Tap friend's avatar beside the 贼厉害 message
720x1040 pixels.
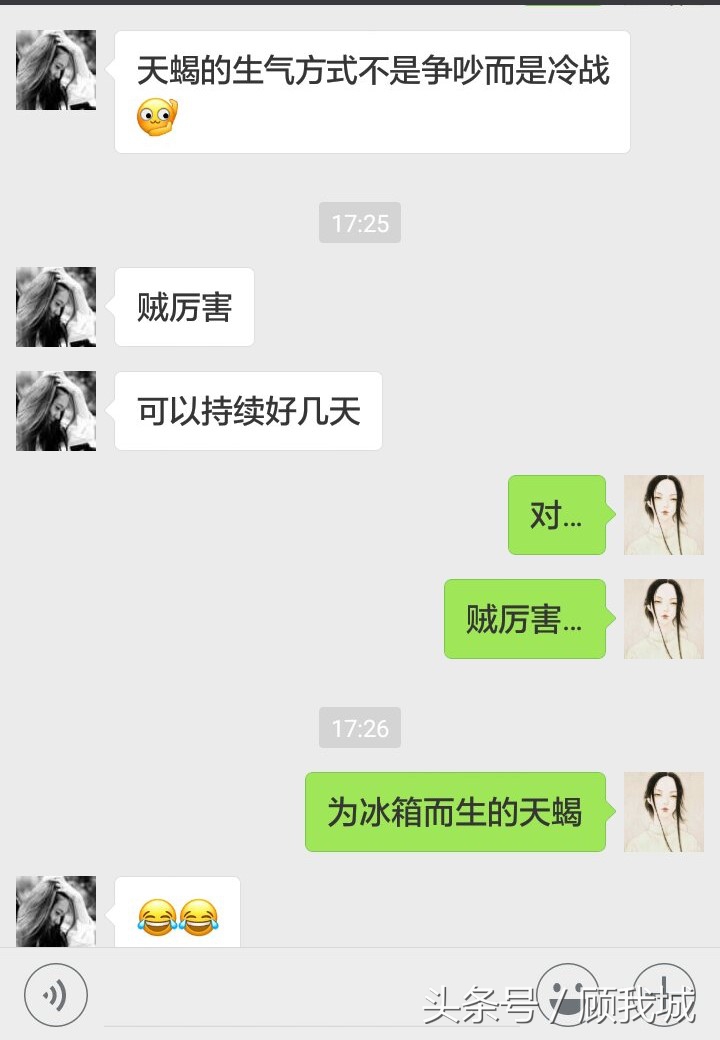(55, 307)
